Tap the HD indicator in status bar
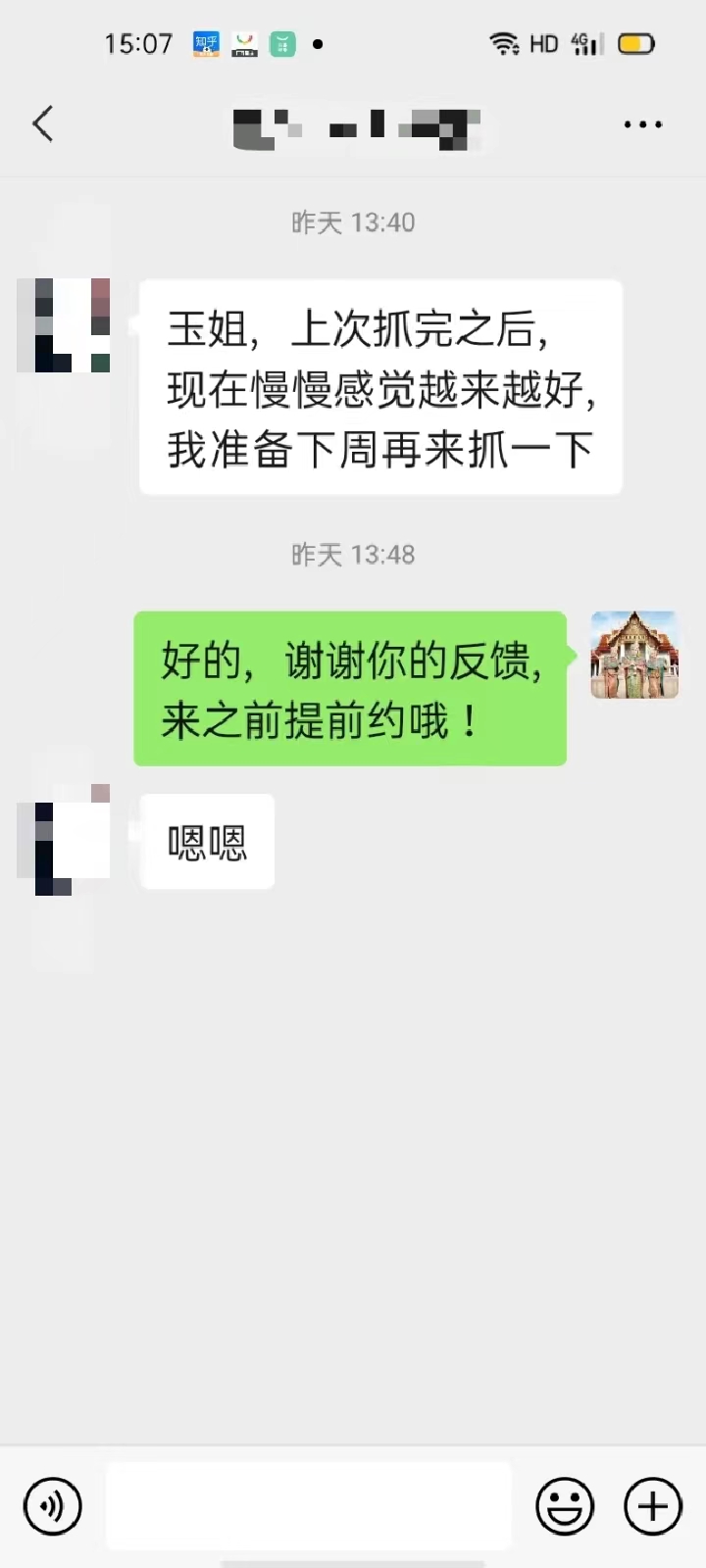This screenshot has width=706, height=1568. pos(542,43)
